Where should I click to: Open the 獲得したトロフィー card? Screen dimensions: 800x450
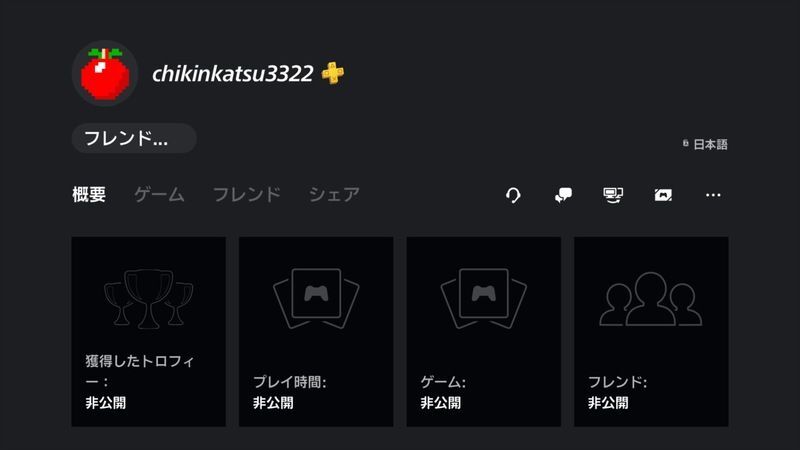coord(148,332)
